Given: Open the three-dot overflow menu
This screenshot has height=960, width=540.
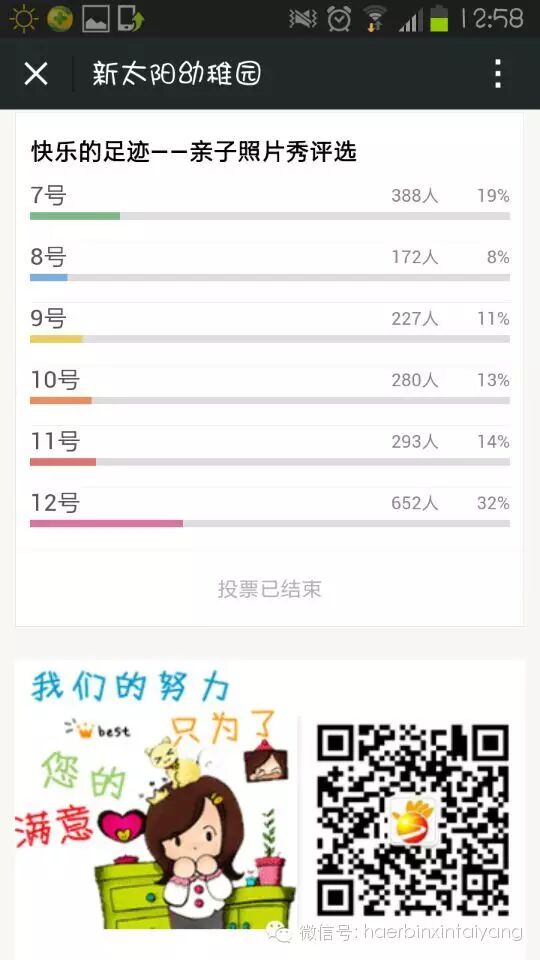Looking at the screenshot, I should [498, 74].
